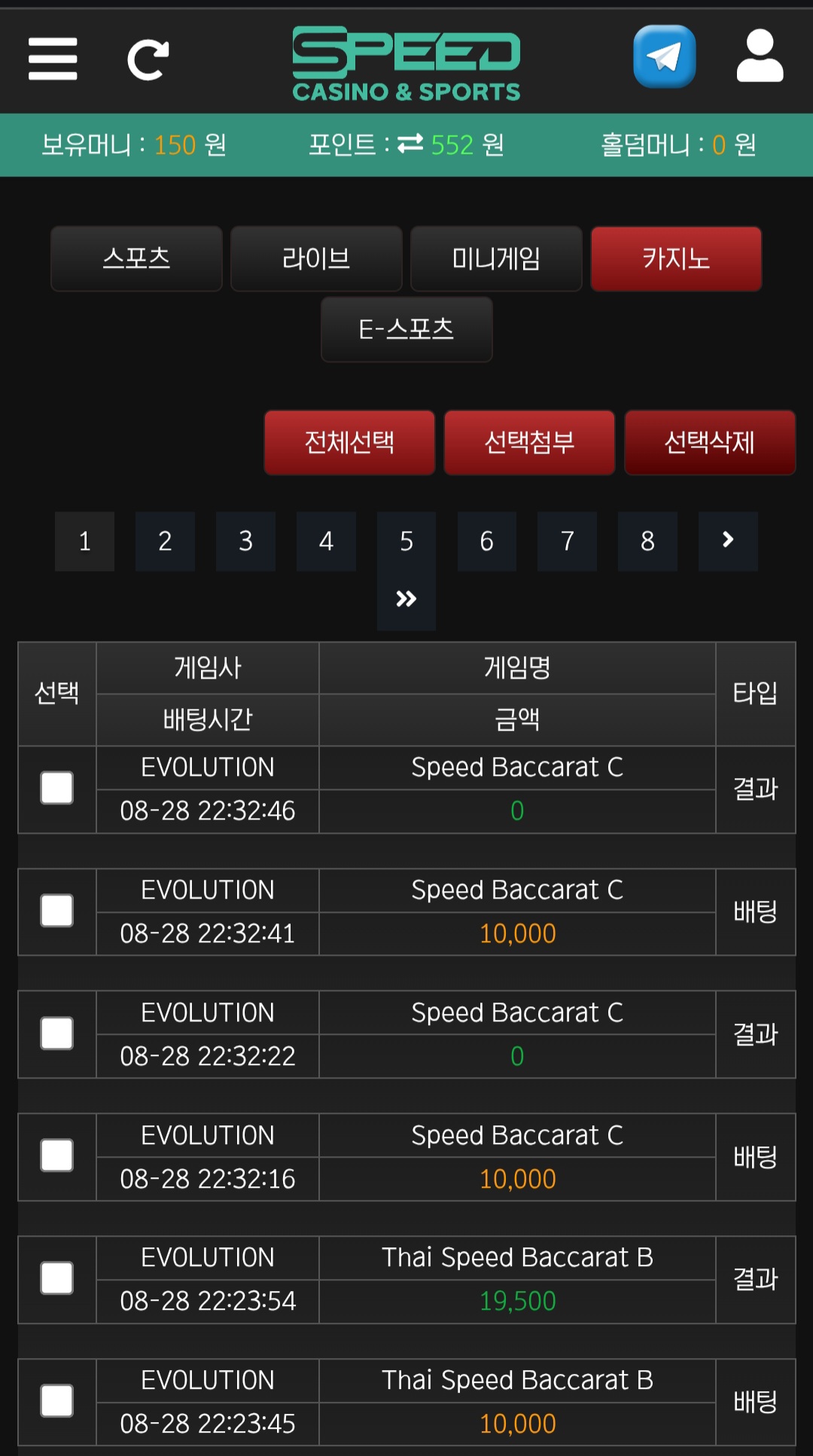Jump to last page with double arrow
The width and height of the screenshot is (813, 1456).
406,600
